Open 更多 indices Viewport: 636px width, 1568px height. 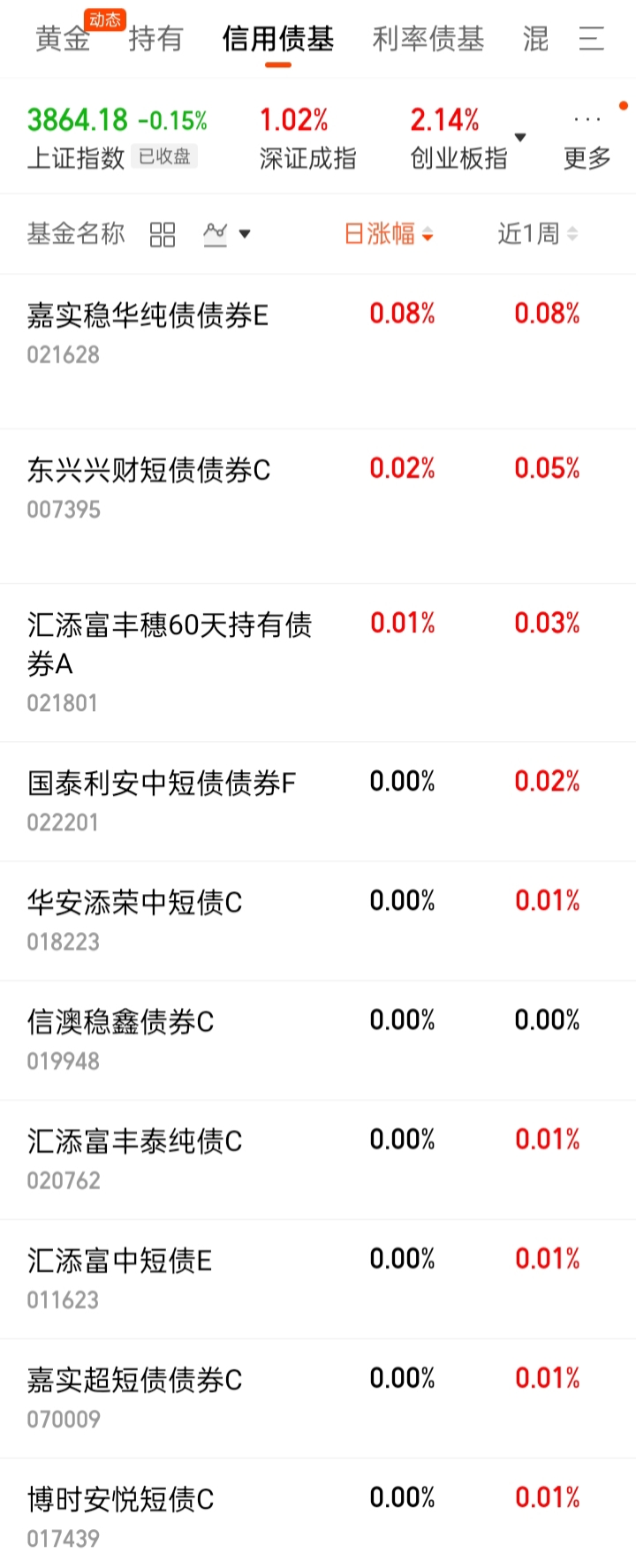point(587,141)
